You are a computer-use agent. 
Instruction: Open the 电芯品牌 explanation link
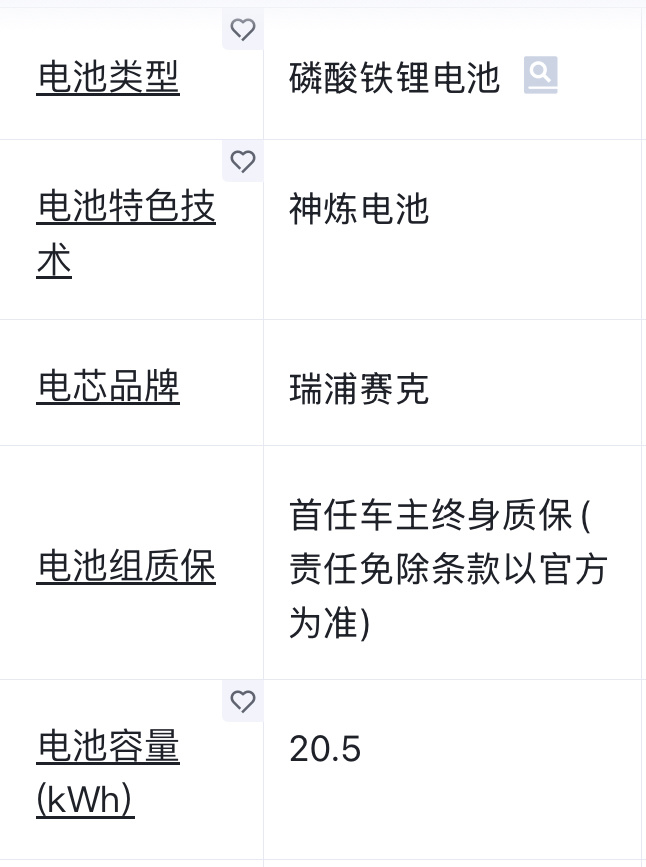(x=108, y=386)
